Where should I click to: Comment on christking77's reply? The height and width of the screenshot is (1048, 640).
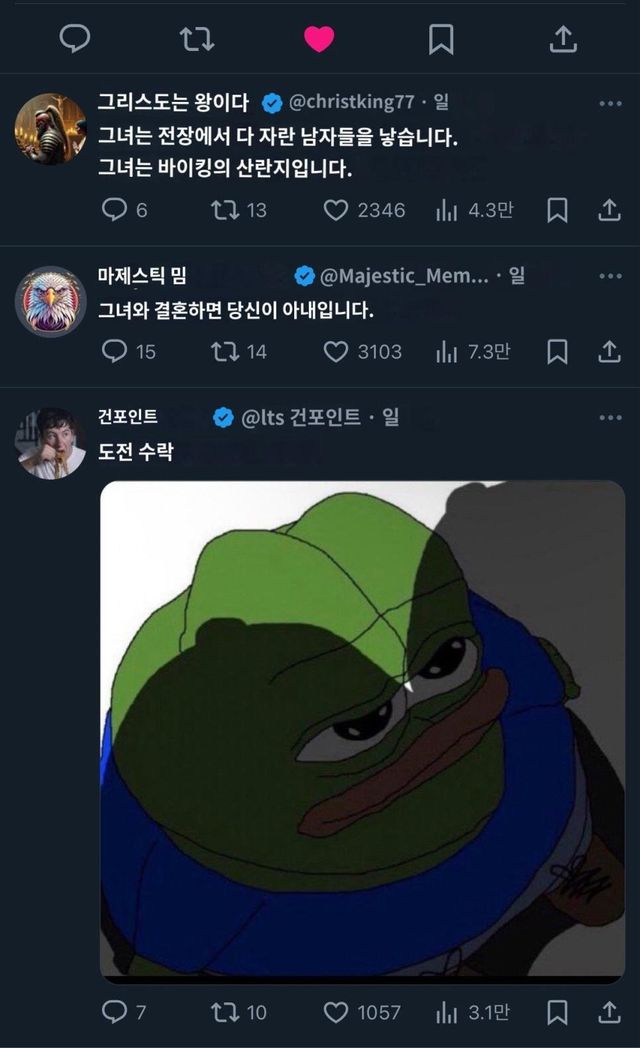pos(116,210)
